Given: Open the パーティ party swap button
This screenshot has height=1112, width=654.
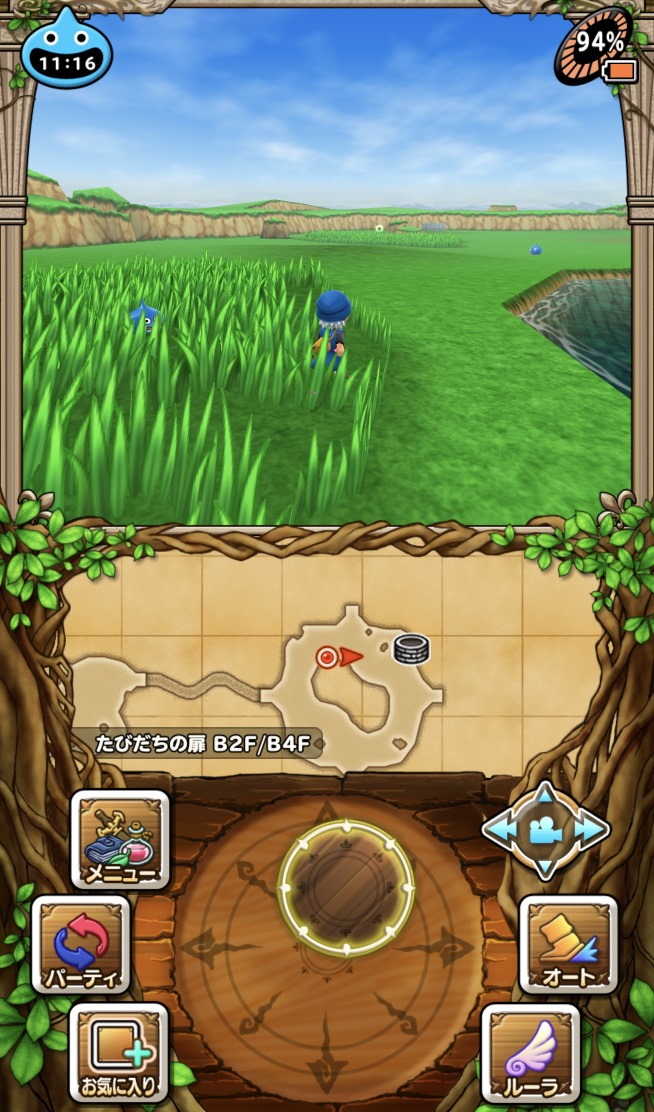Looking at the screenshot, I should tap(81, 944).
